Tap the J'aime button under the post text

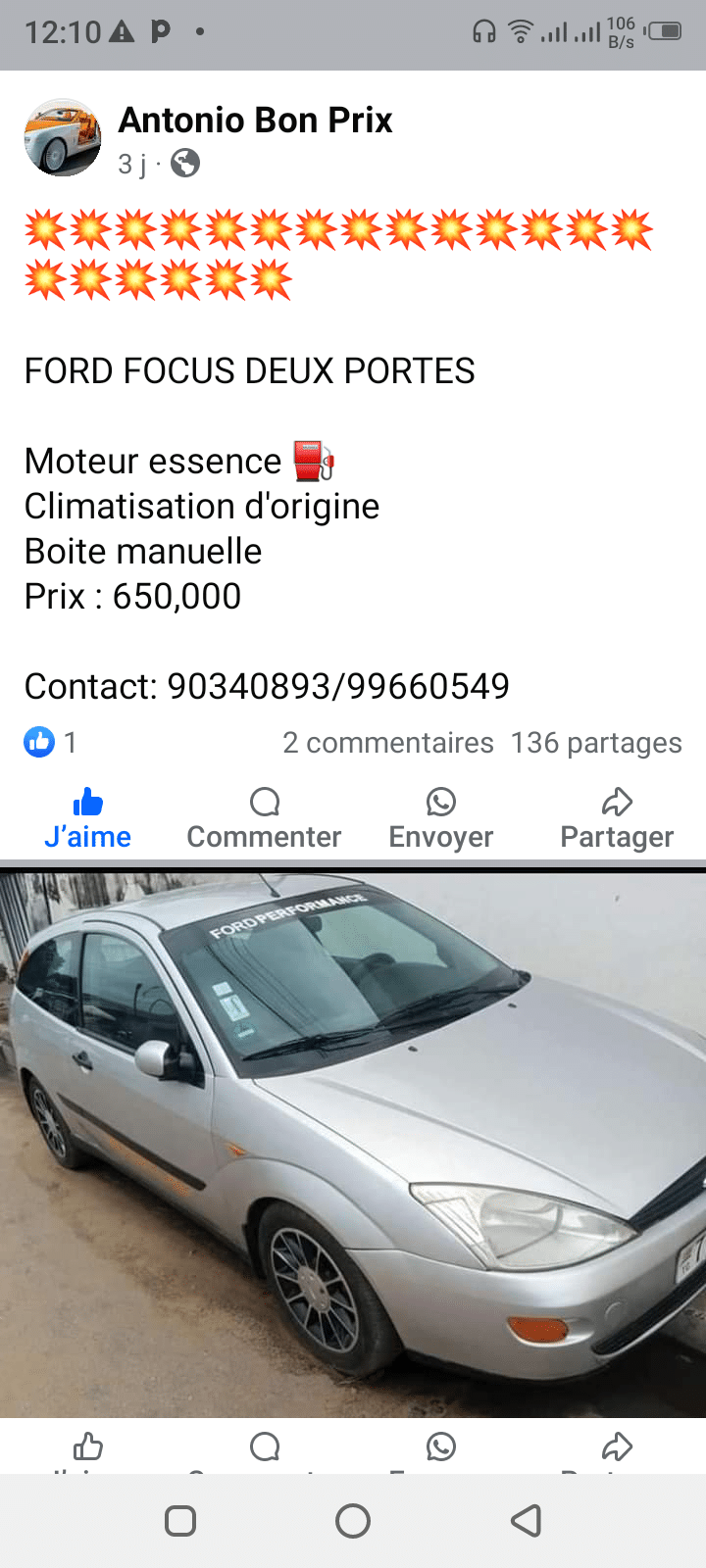point(87,819)
